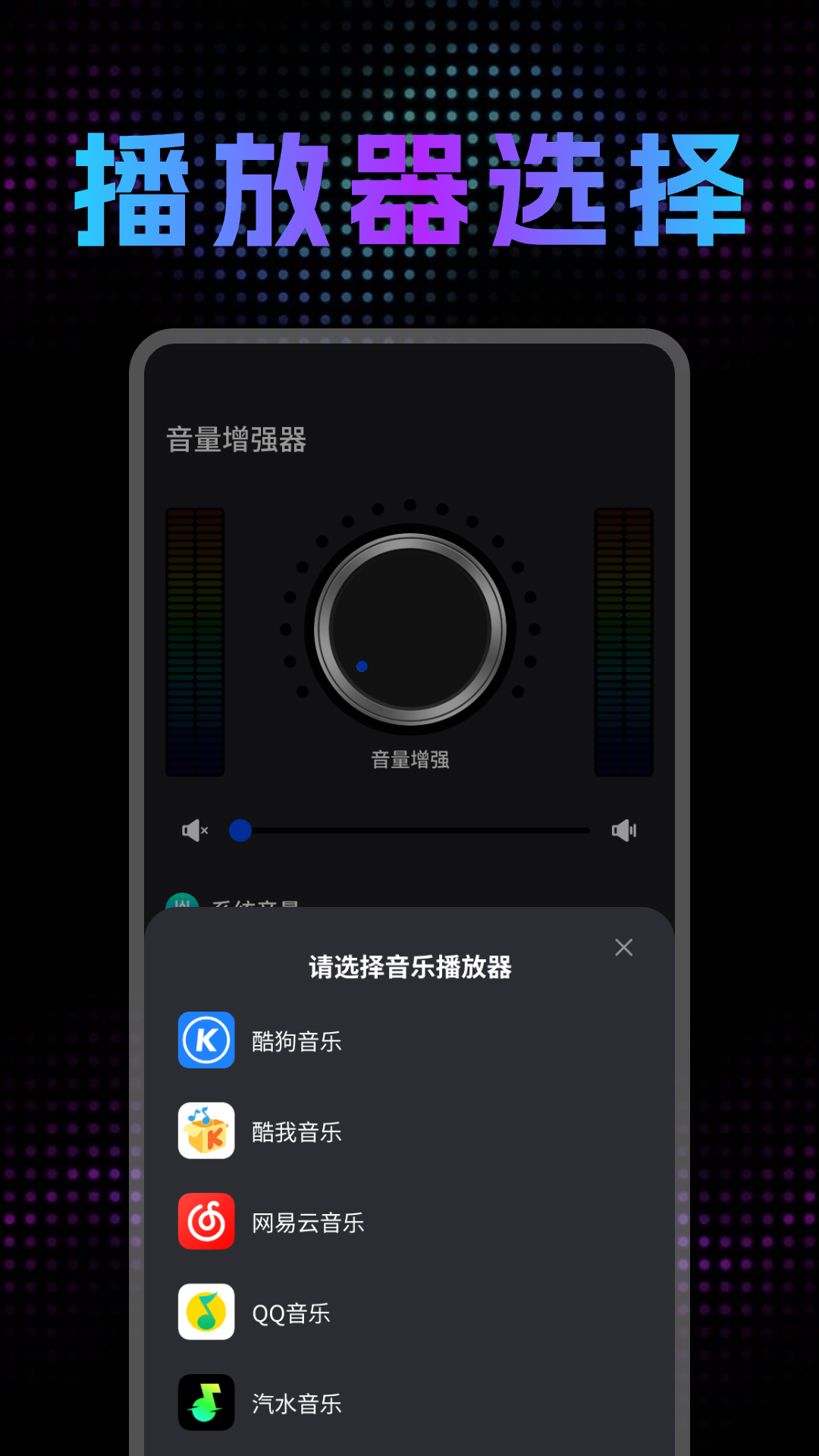Viewport: 819px width, 1456px height.
Task: Click the right speaker maximum volume icon
Action: click(623, 830)
